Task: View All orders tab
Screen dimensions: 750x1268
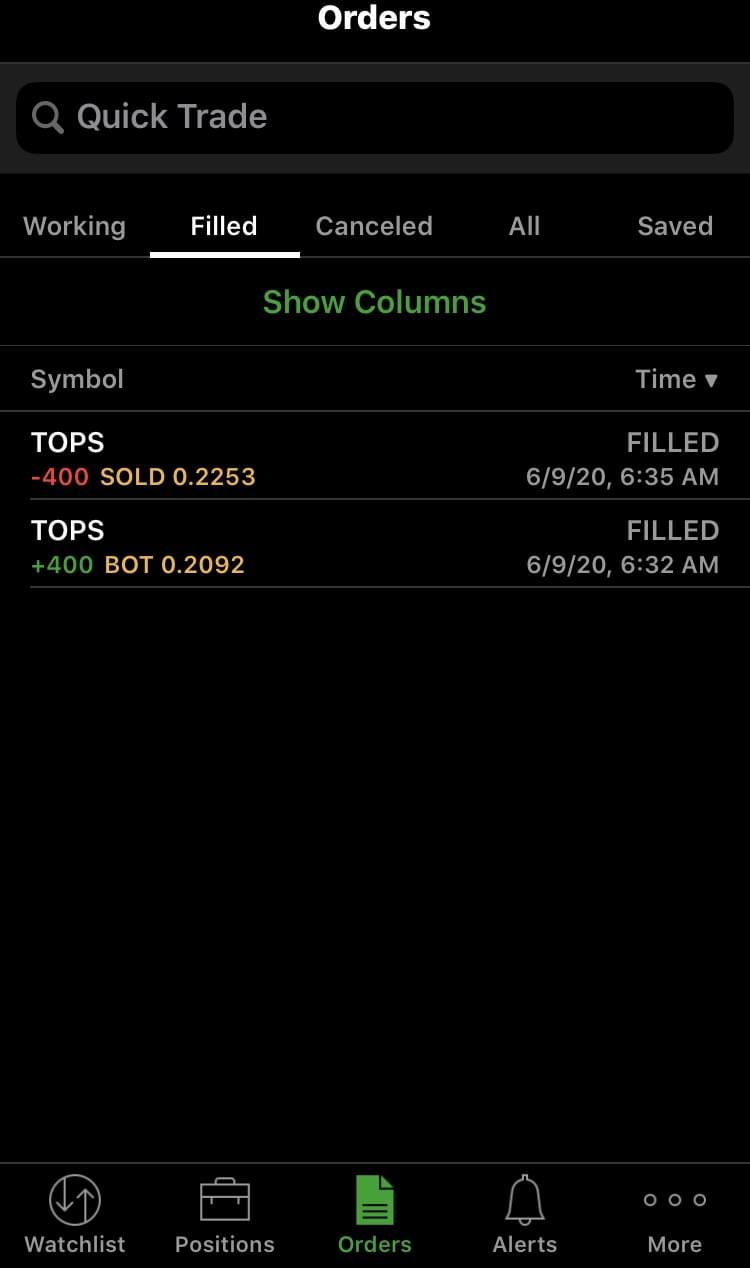Action: pos(524,226)
